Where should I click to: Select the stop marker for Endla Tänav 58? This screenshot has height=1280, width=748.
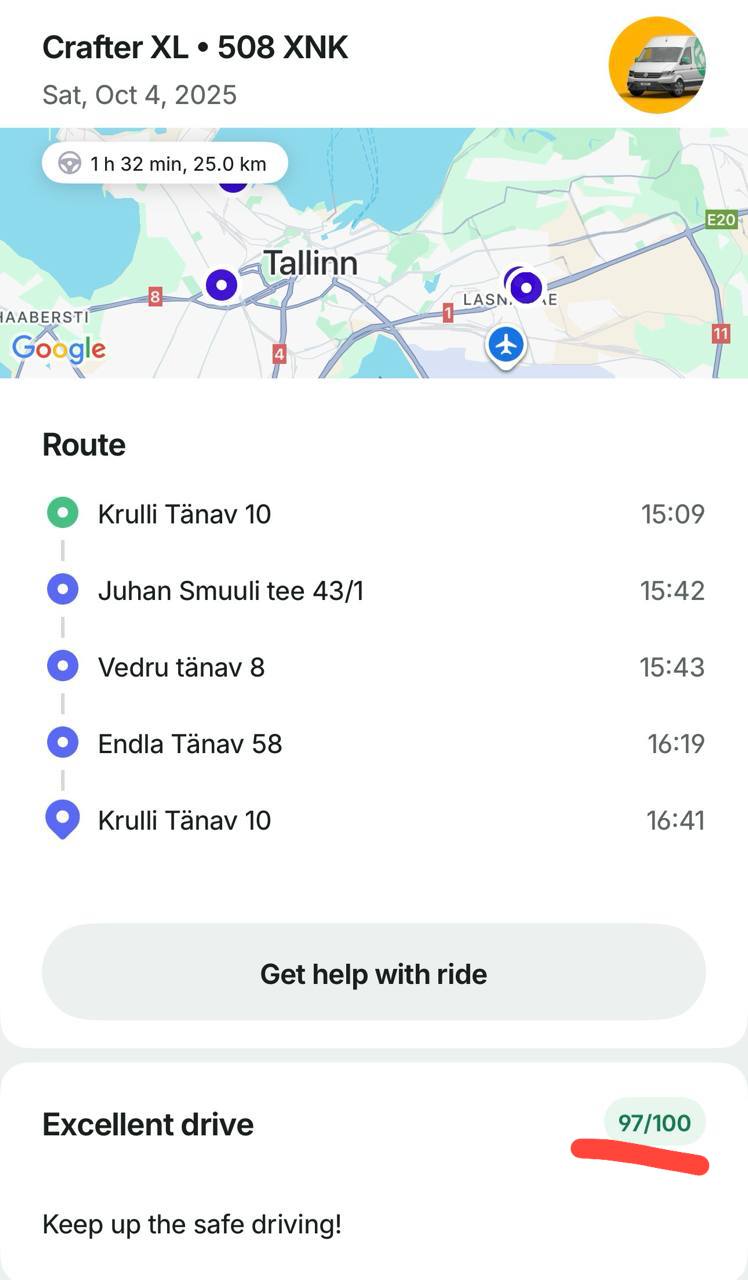pyautogui.click(x=62, y=742)
